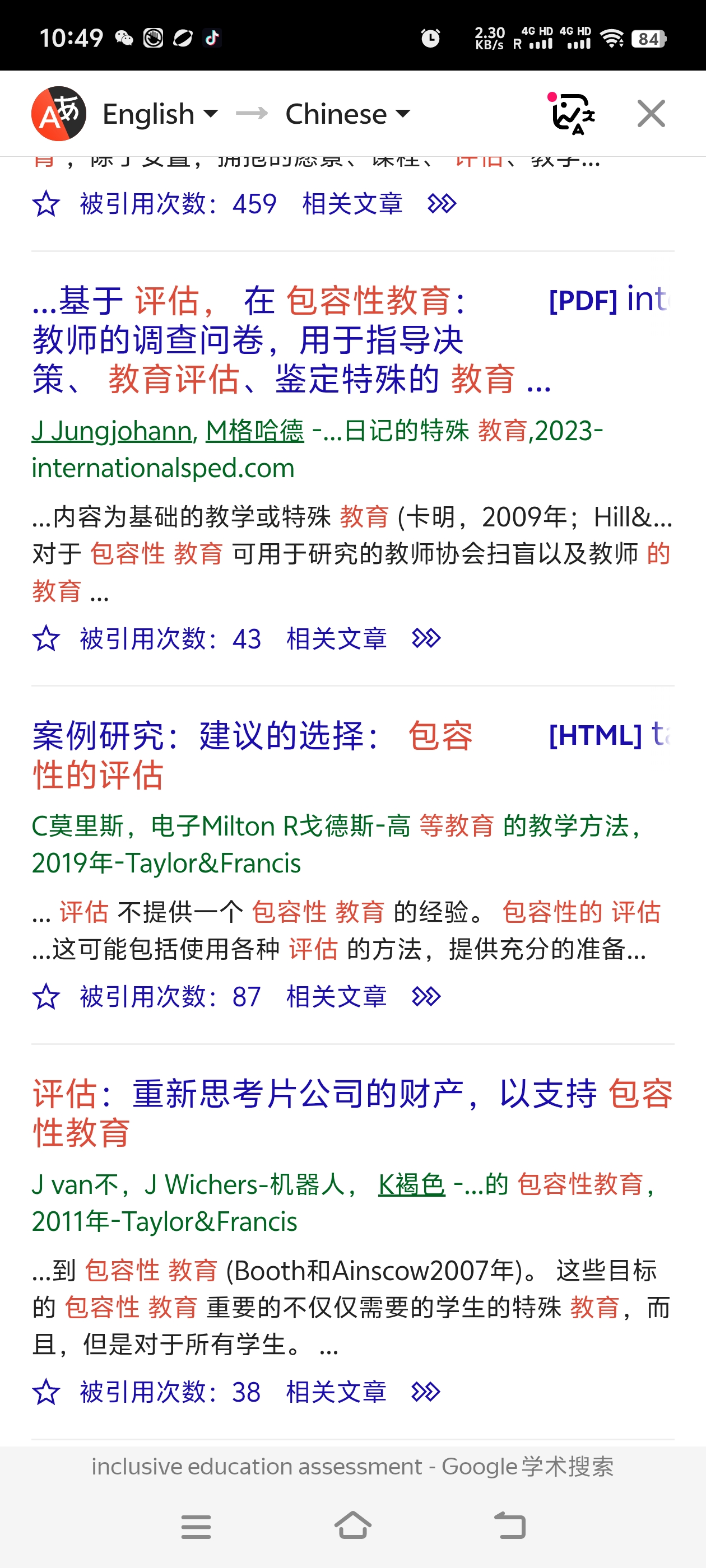Tap the image translate icon
The width and height of the screenshot is (706, 1568).
coord(573,113)
